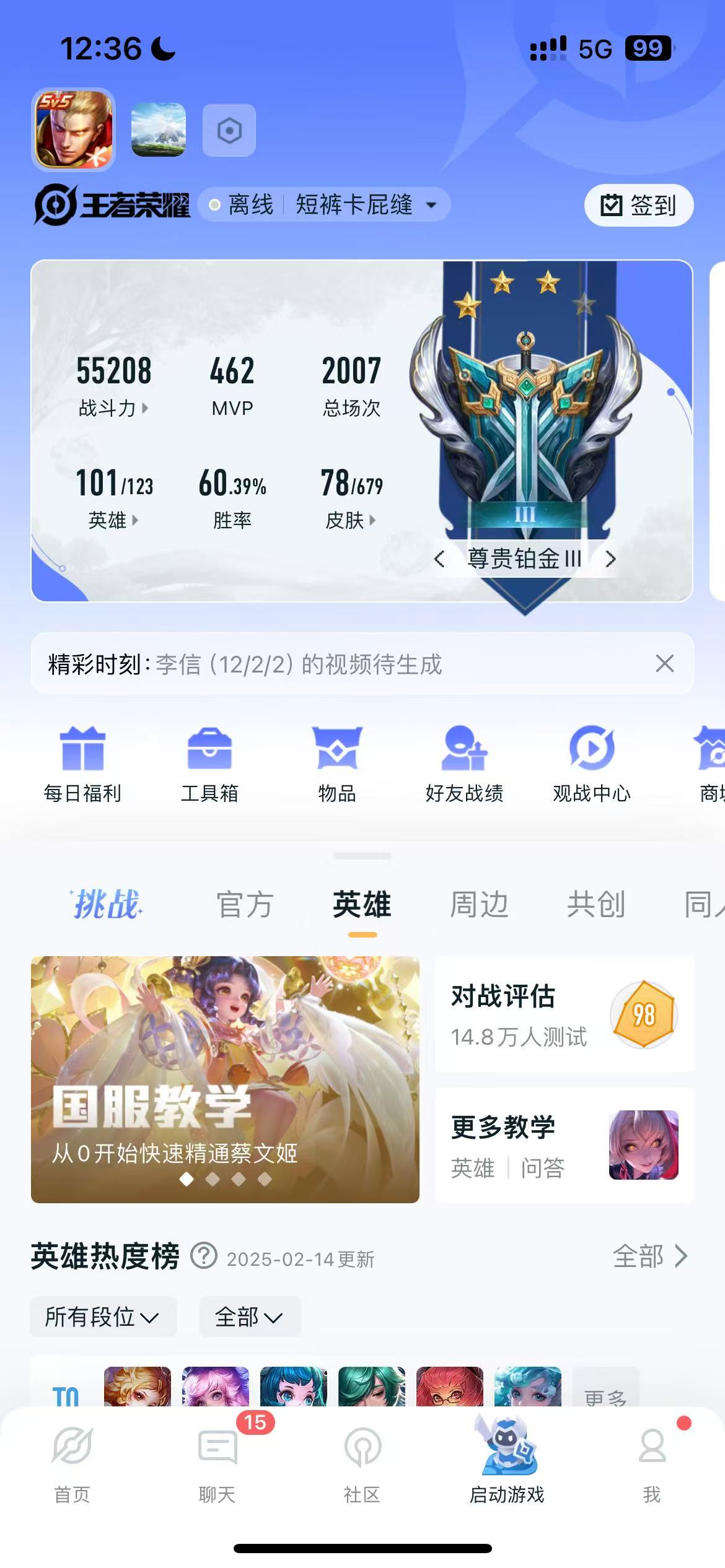Open the 国服教学 蔡文姬 banner
Screen dimensions: 725x1568
[x=225, y=1079]
